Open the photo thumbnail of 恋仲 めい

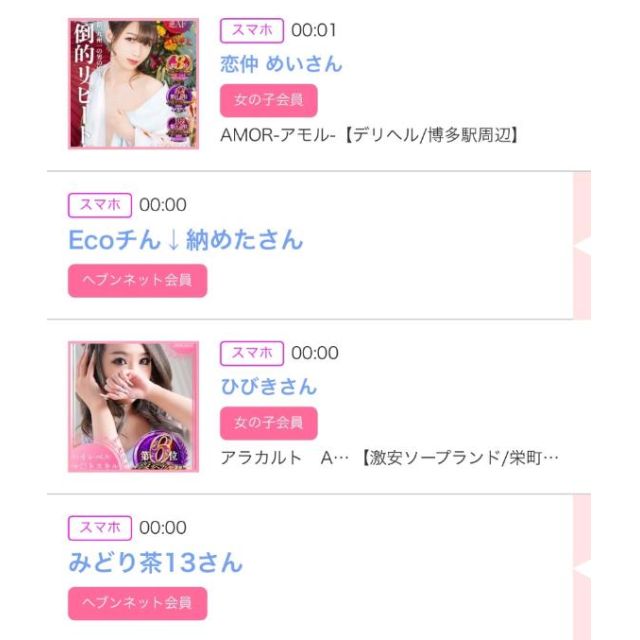(x=133, y=83)
